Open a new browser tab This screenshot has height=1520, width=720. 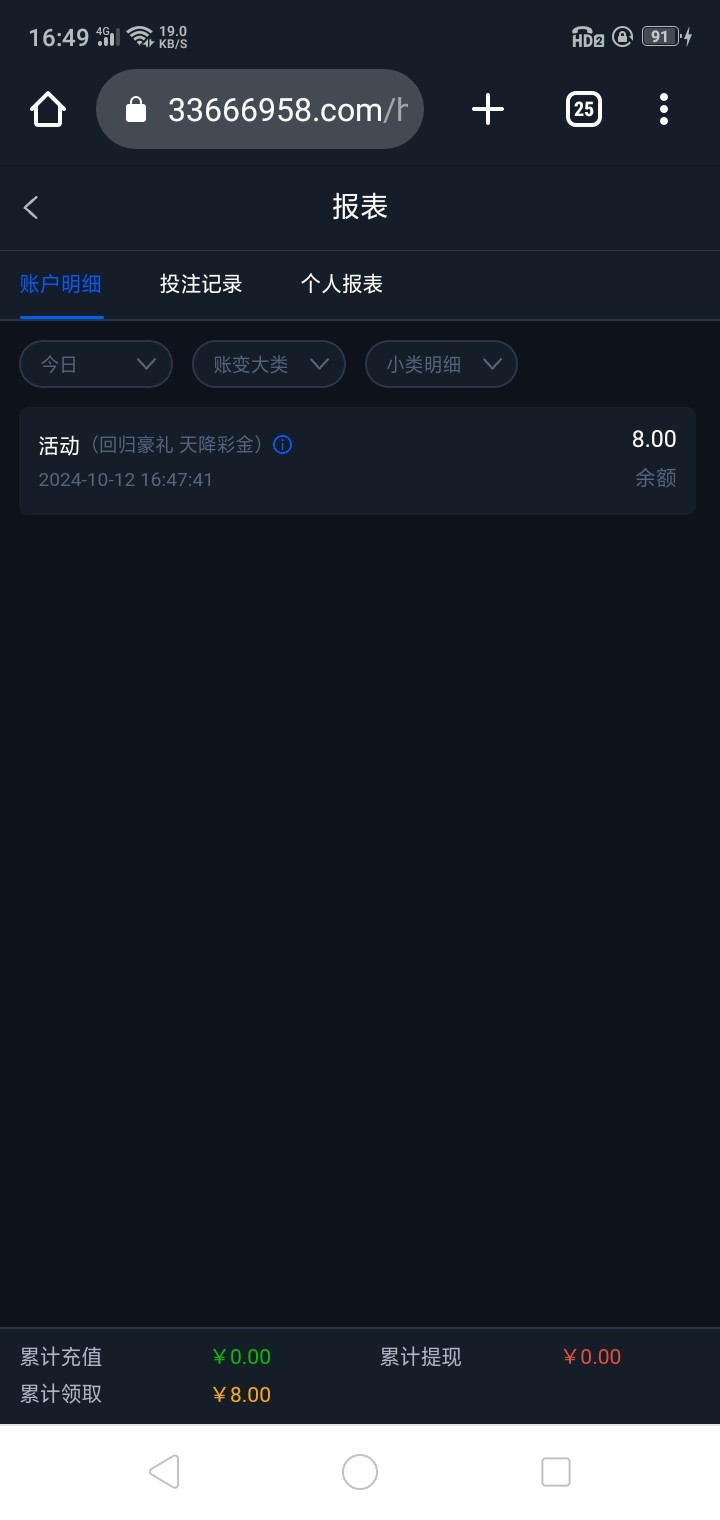[487, 109]
